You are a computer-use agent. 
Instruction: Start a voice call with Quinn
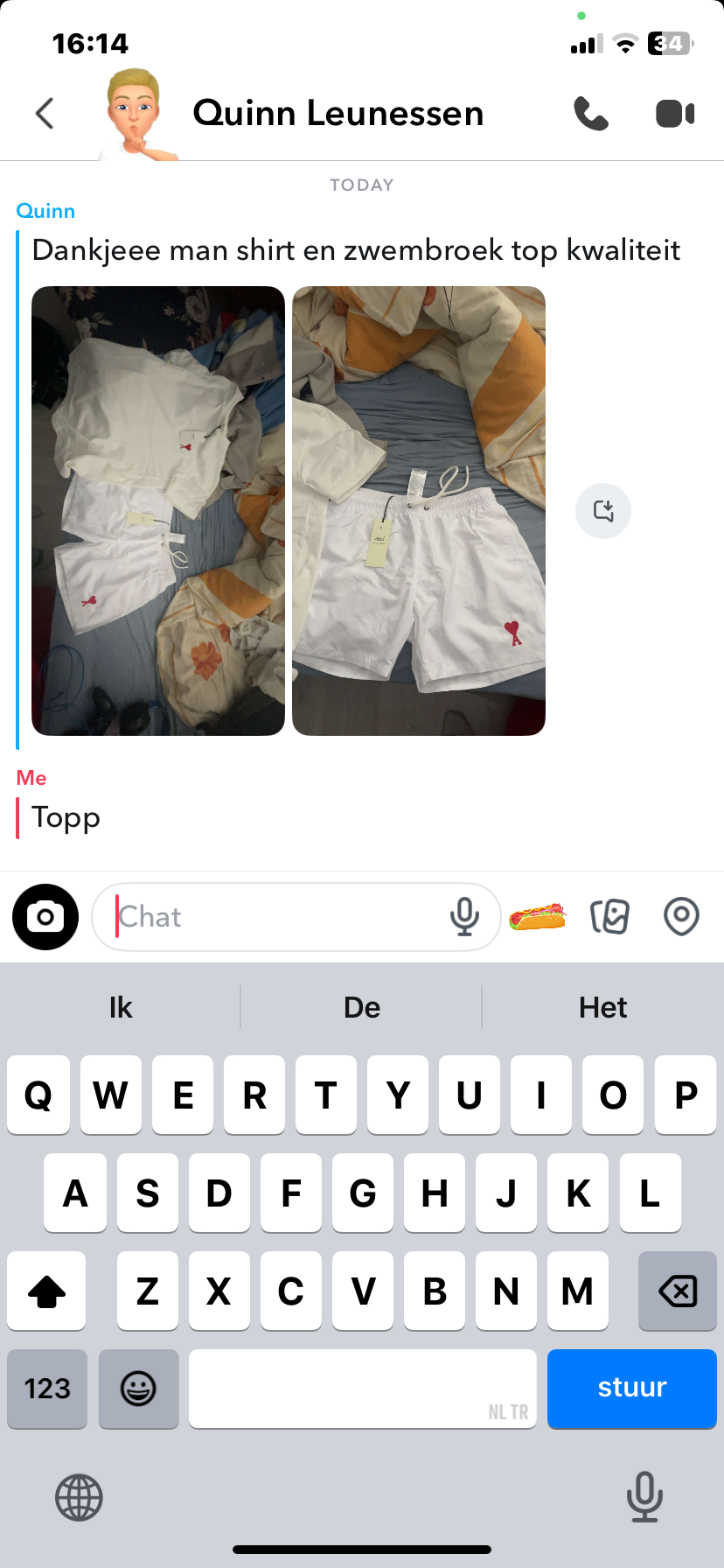click(x=591, y=114)
